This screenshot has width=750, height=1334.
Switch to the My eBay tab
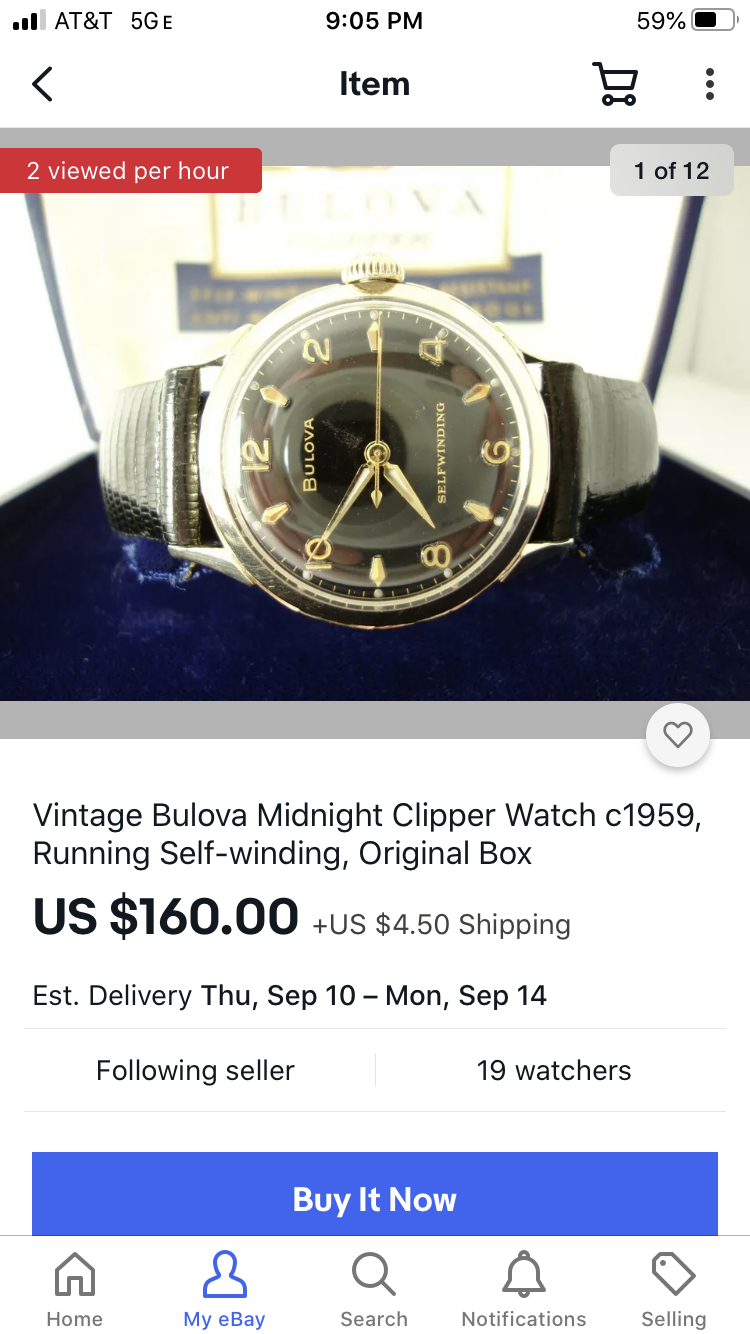click(224, 1290)
